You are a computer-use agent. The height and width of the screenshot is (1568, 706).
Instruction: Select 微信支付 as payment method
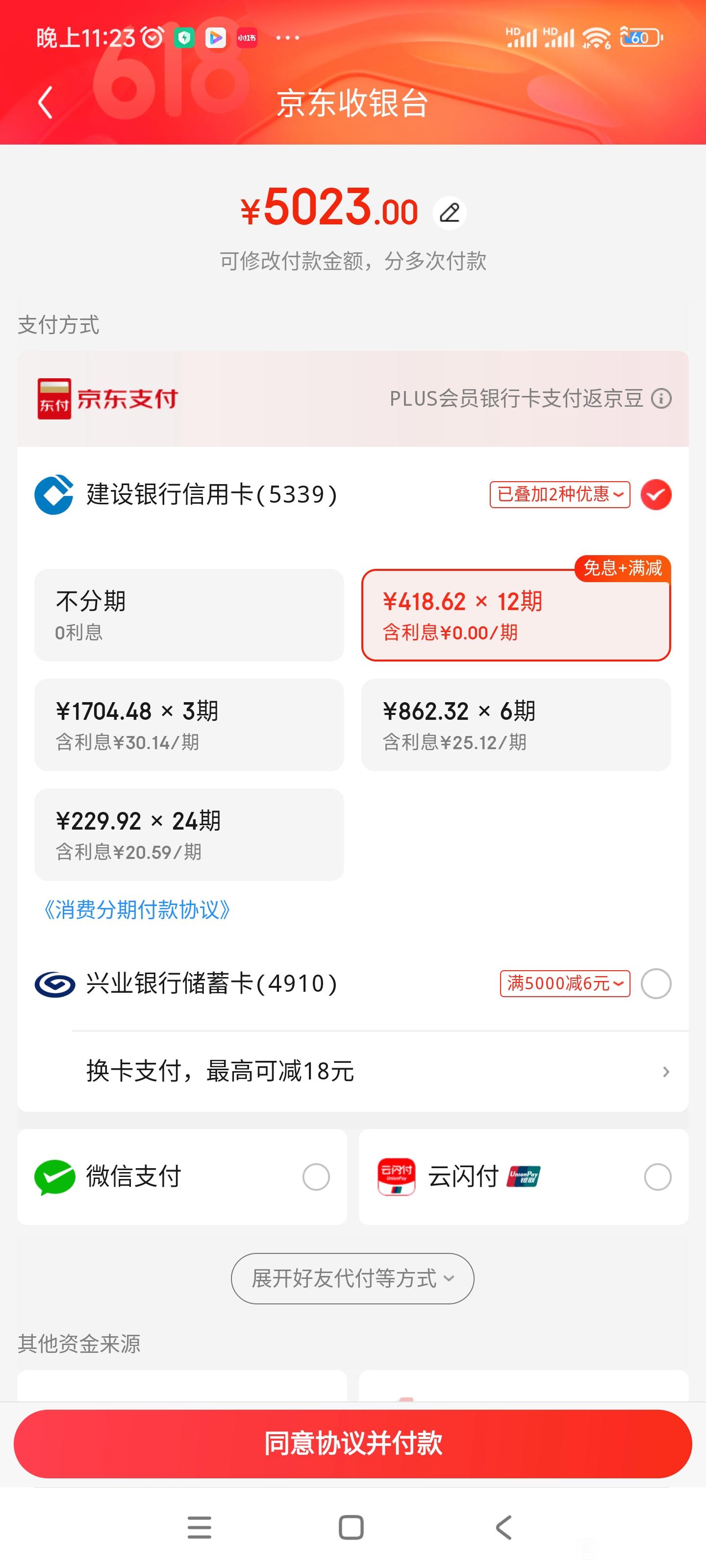tap(182, 1176)
